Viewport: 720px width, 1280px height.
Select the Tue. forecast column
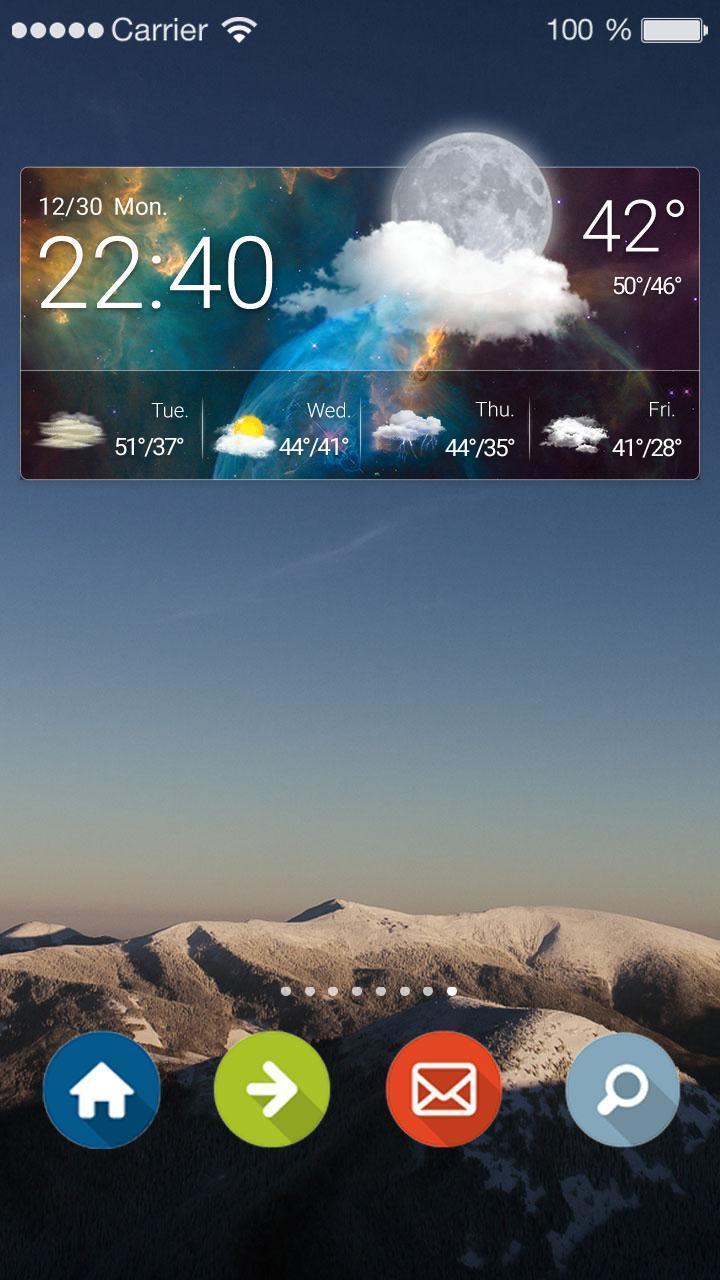tap(171, 410)
